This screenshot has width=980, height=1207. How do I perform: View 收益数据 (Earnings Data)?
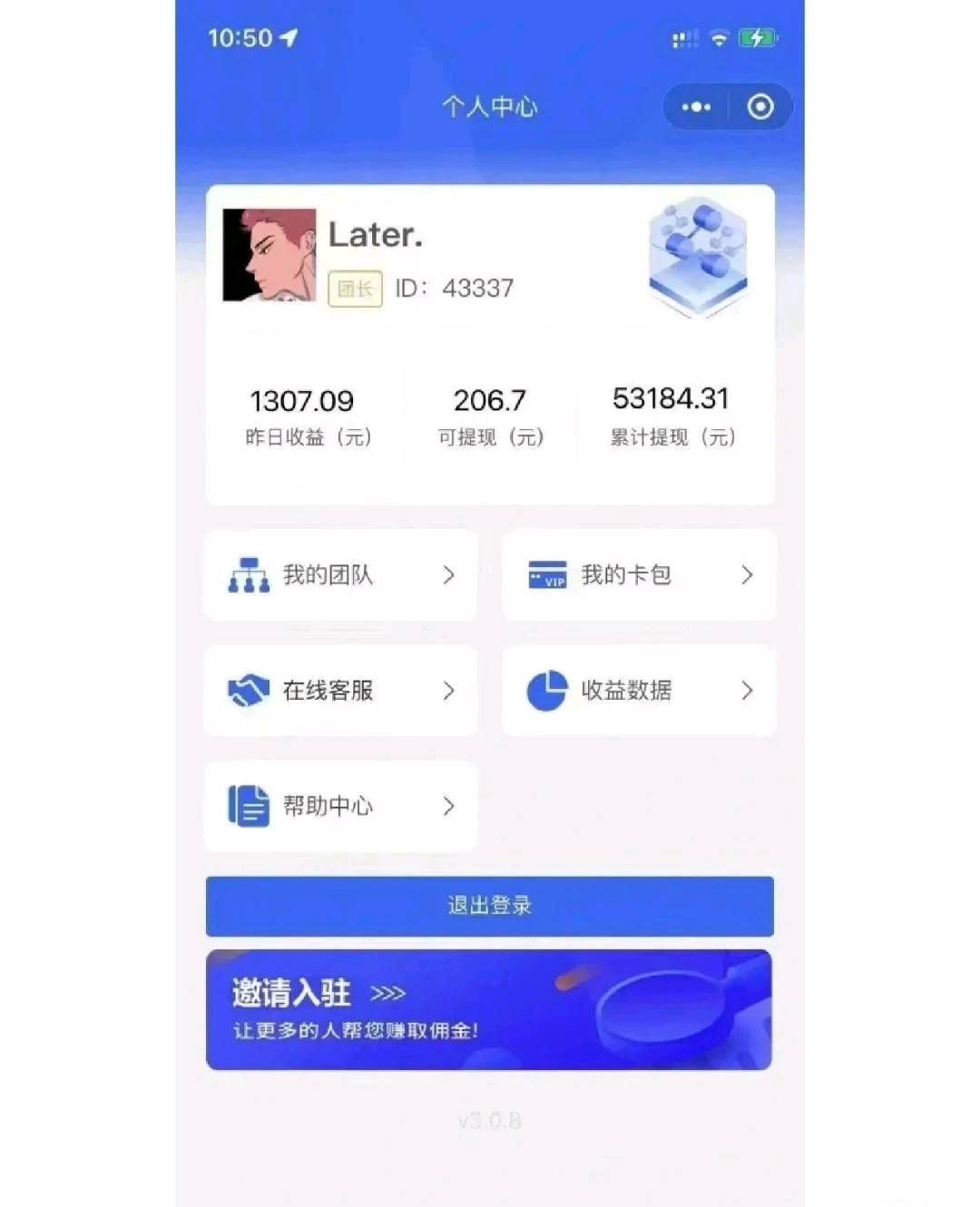point(639,692)
